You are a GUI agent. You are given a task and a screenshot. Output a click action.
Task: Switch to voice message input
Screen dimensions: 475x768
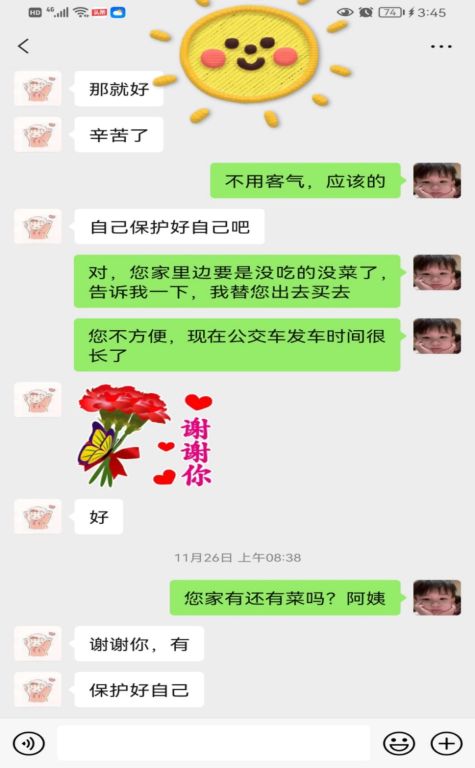(x=29, y=744)
